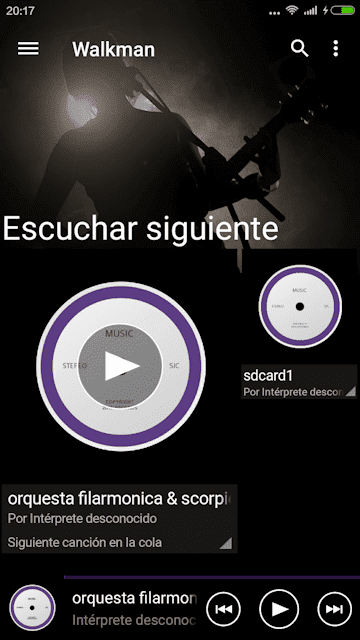This screenshot has width=360, height=640.
Task: Open now playing from mini player artwork
Action: click(32, 608)
